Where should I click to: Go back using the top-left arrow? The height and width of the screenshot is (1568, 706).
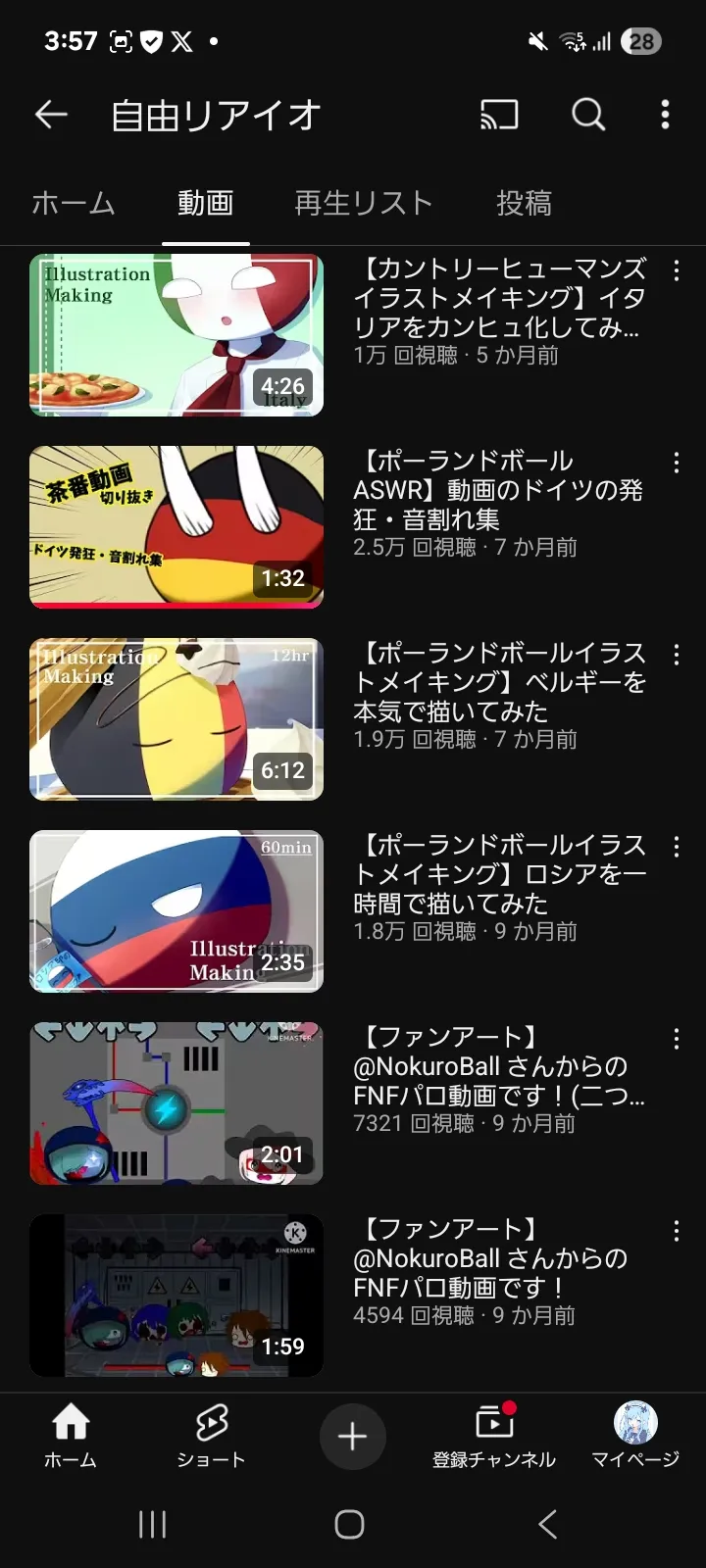pyautogui.click(x=51, y=116)
